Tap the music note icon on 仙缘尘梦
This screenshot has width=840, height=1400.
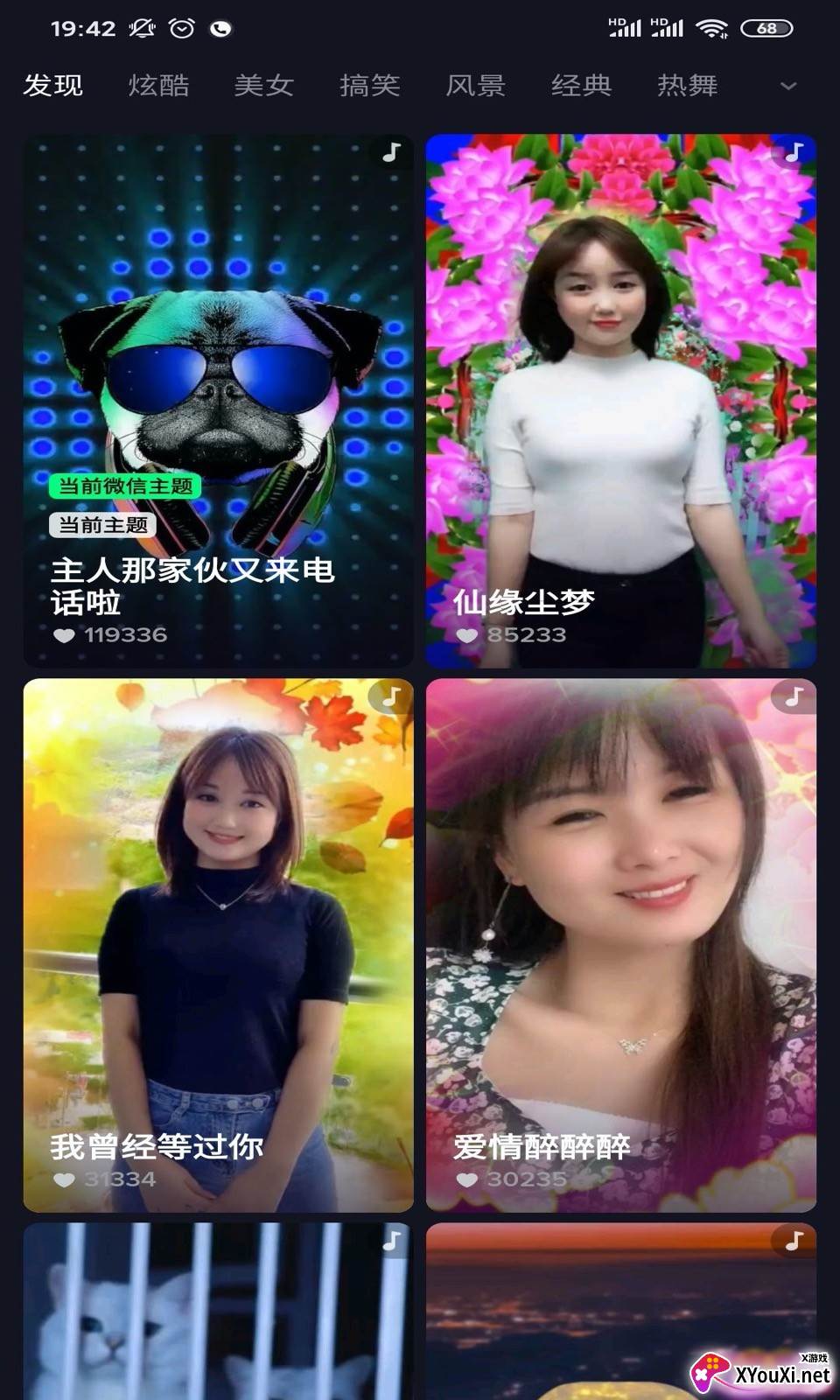(x=794, y=152)
